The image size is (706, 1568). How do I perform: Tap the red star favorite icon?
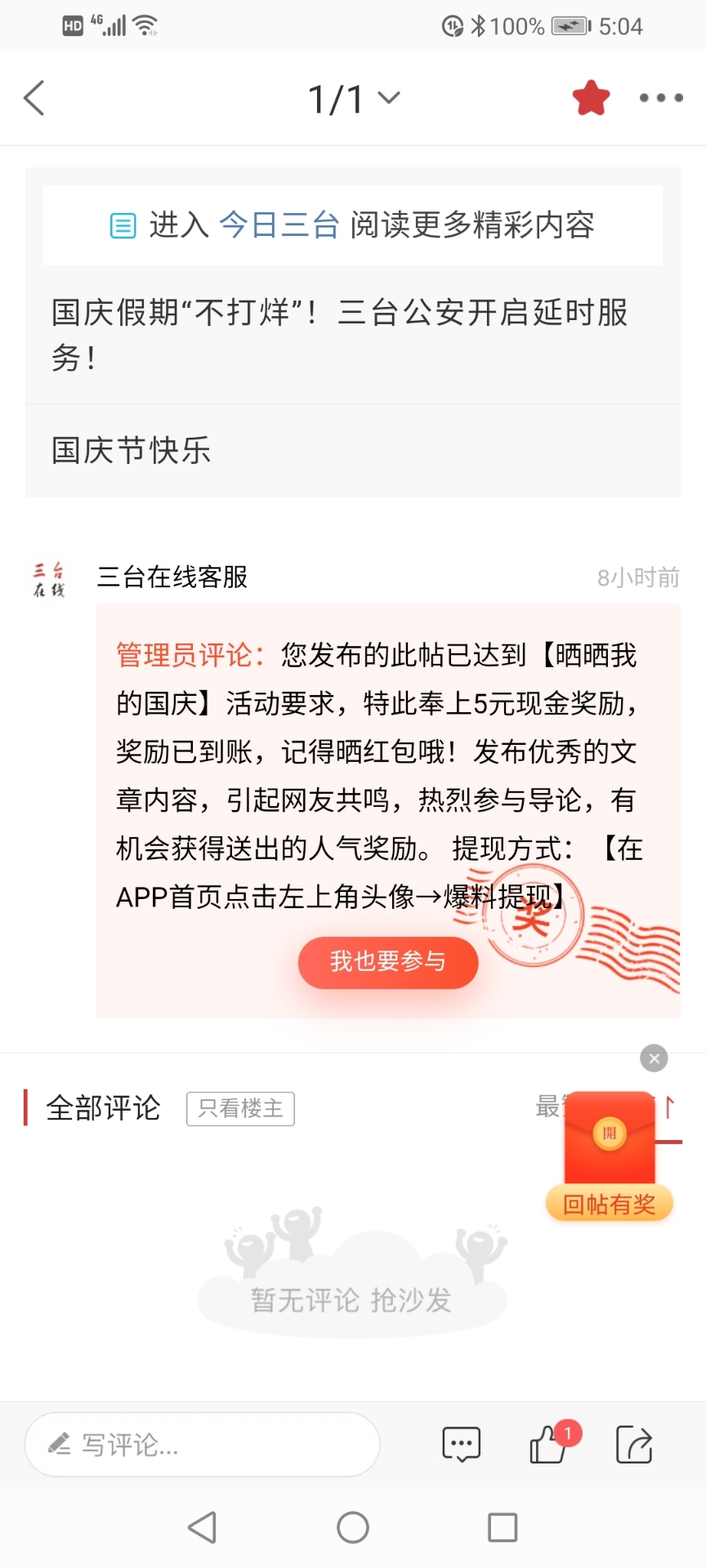click(x=591, y=98)
